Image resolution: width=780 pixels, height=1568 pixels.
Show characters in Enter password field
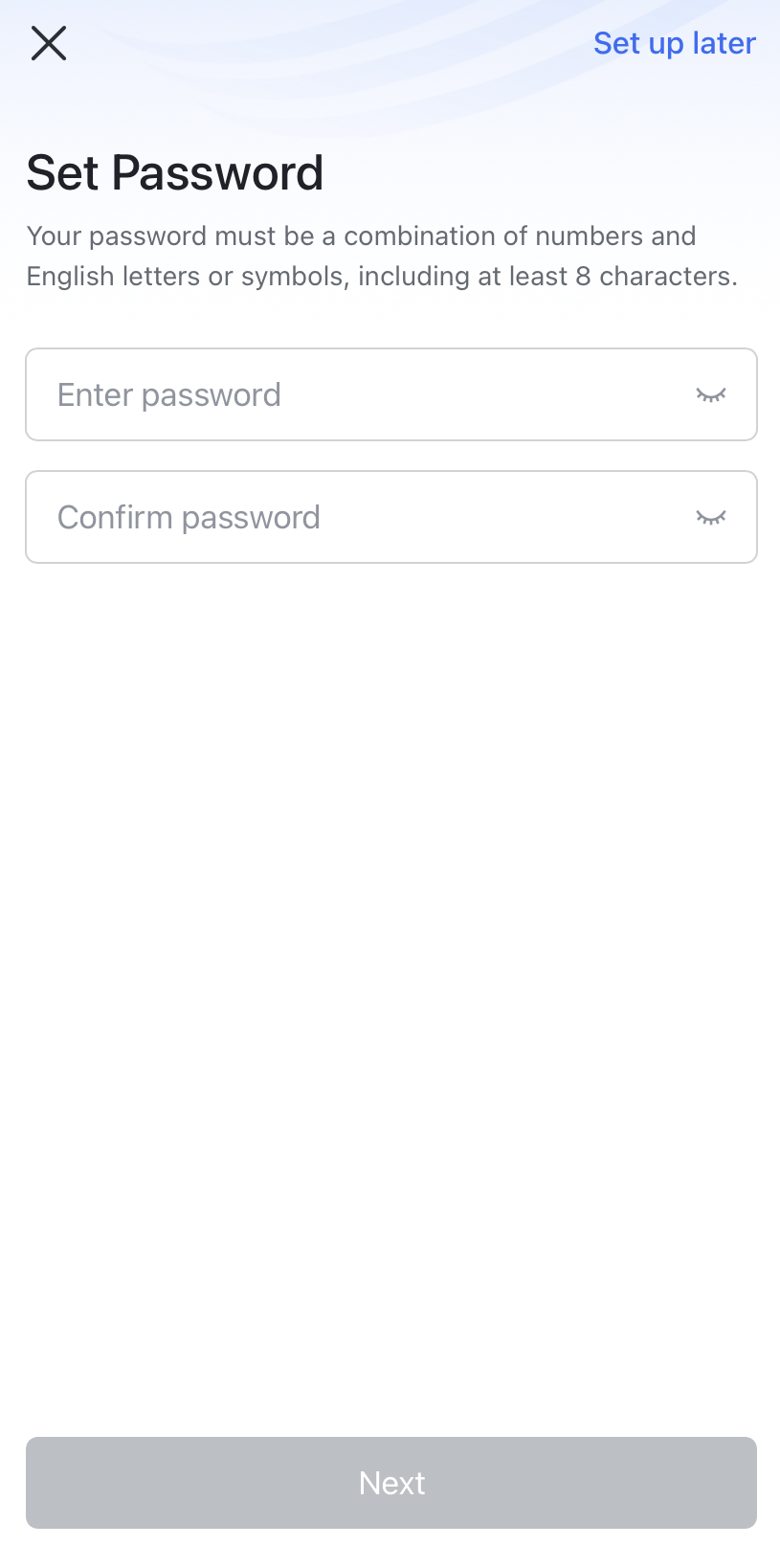711,394
